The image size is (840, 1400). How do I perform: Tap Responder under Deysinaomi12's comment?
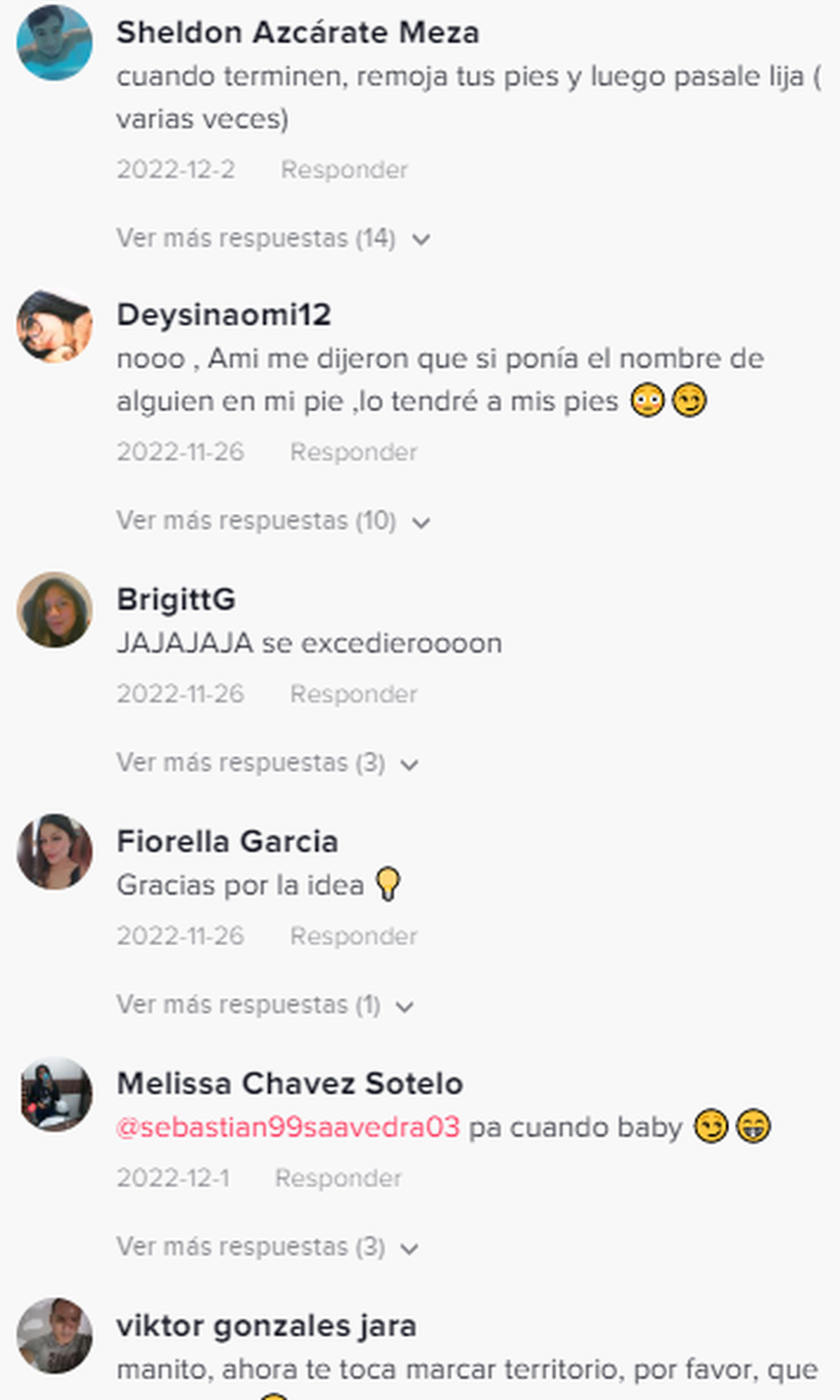(353, 452)
